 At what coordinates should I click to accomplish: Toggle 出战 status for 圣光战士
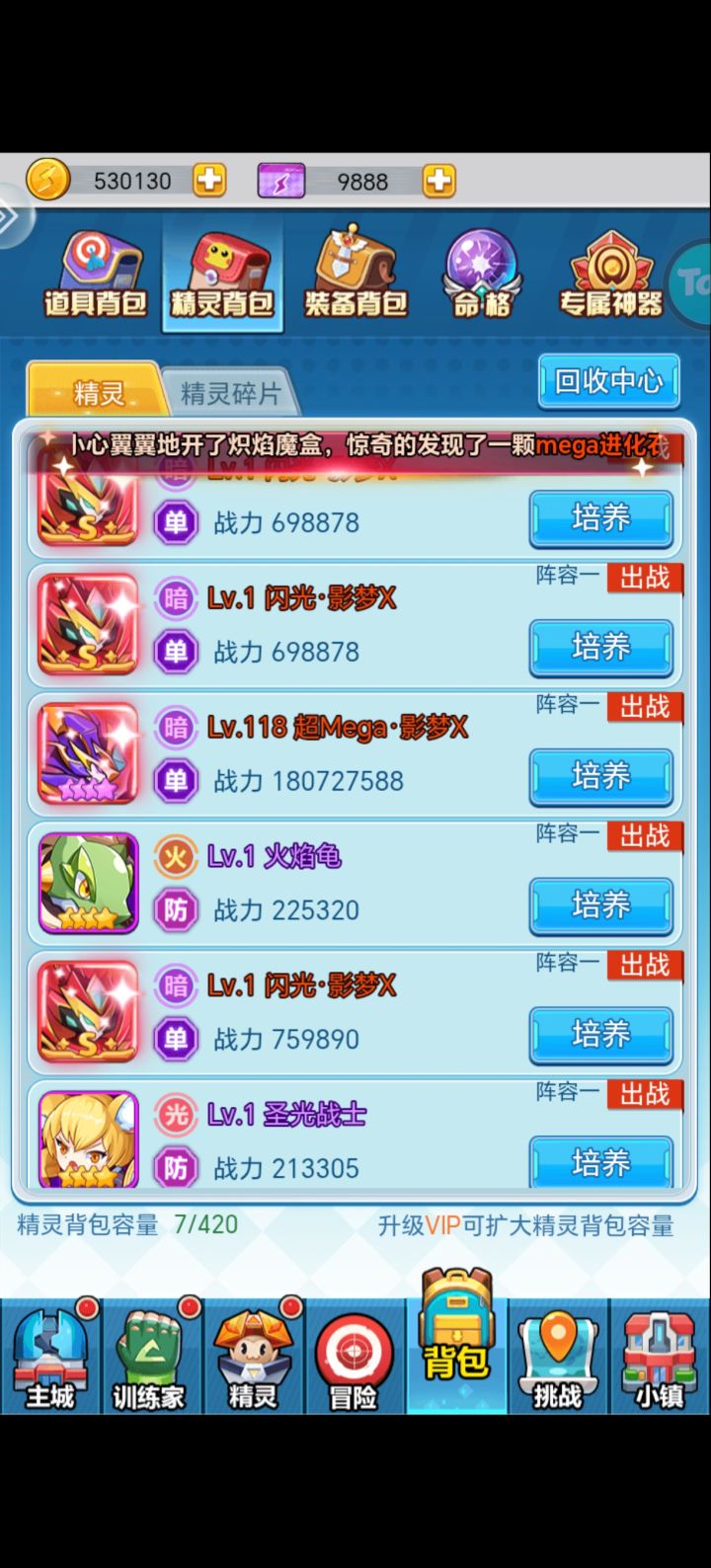click(644, 1094)
